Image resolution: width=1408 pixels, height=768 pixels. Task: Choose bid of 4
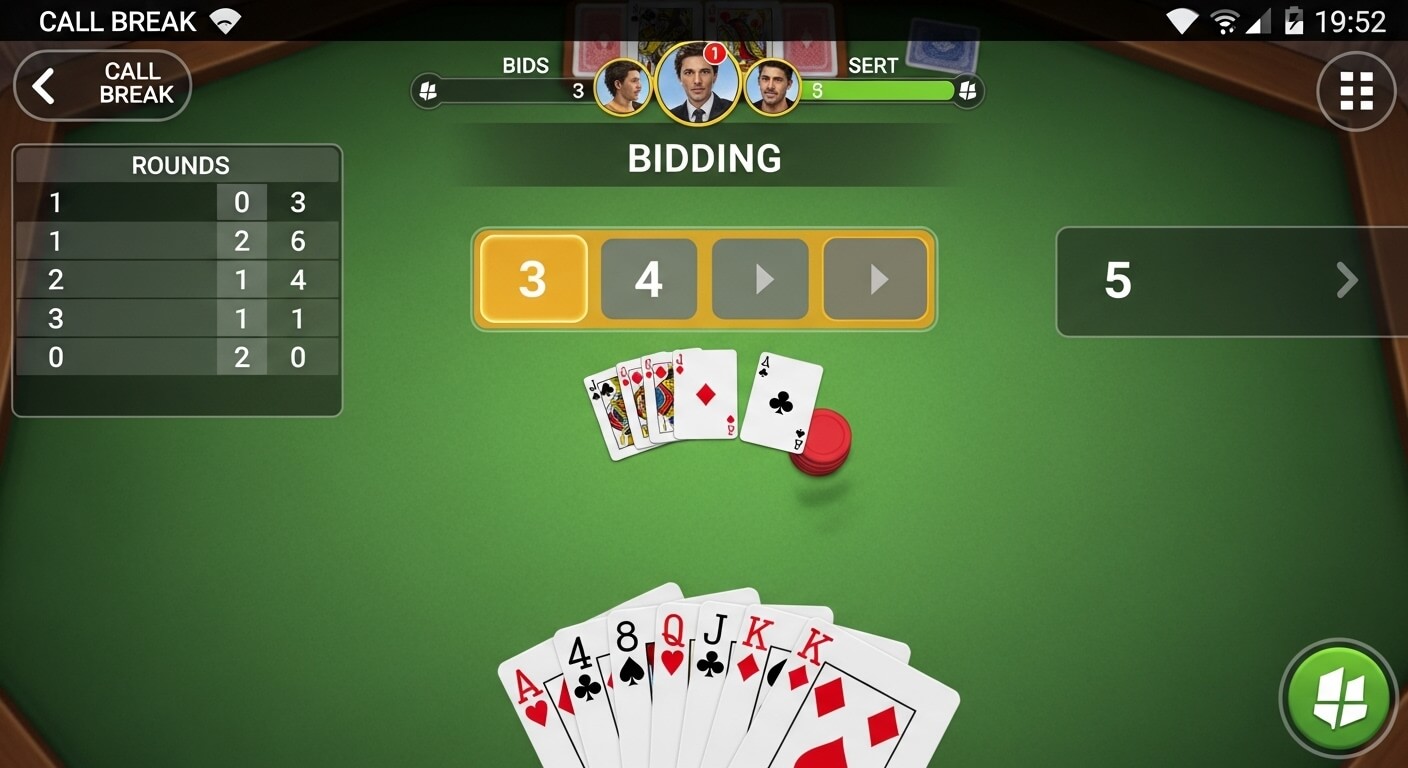[x=648, y=279]
